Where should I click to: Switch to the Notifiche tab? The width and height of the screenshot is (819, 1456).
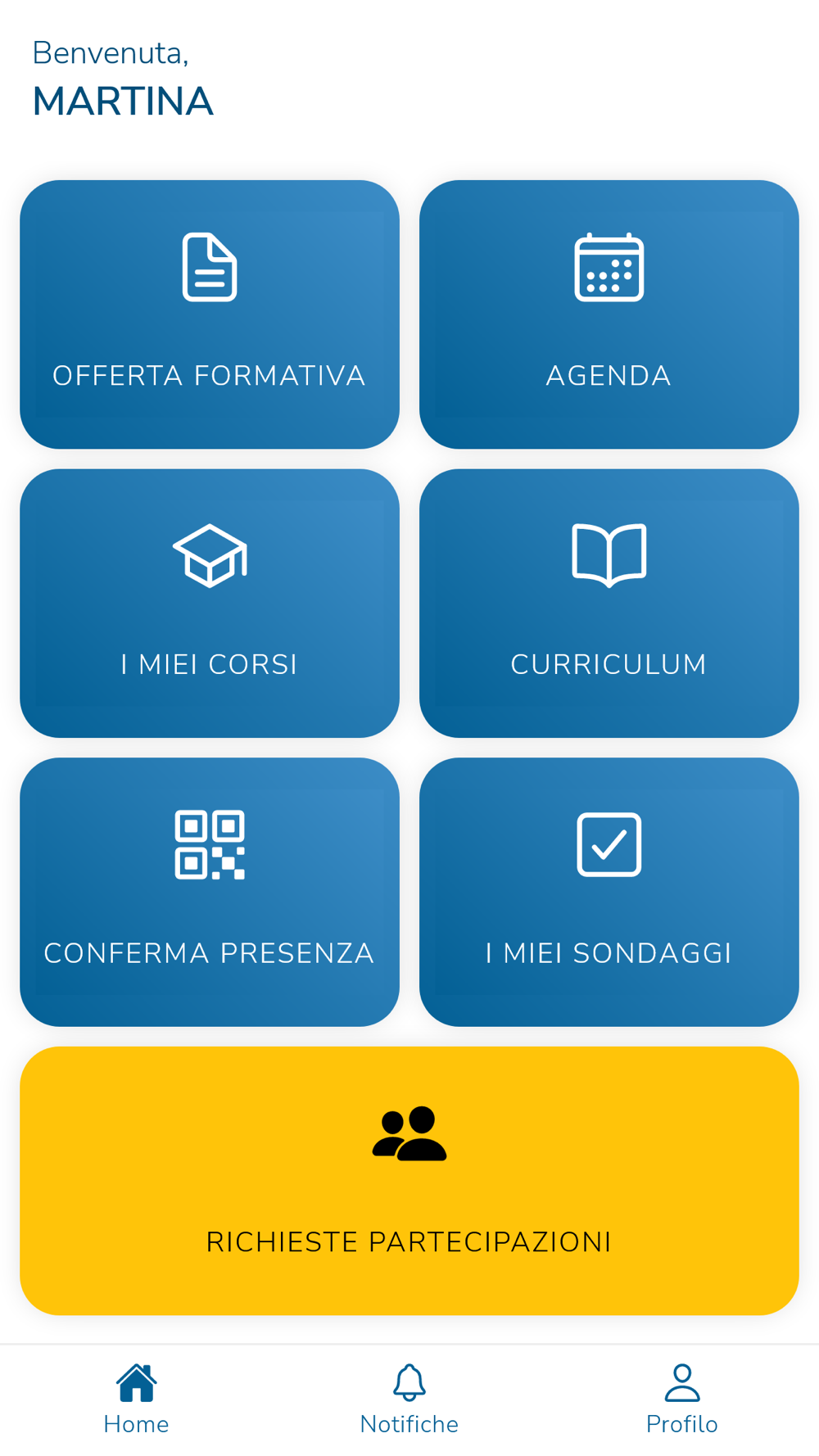coord(409,1400)
